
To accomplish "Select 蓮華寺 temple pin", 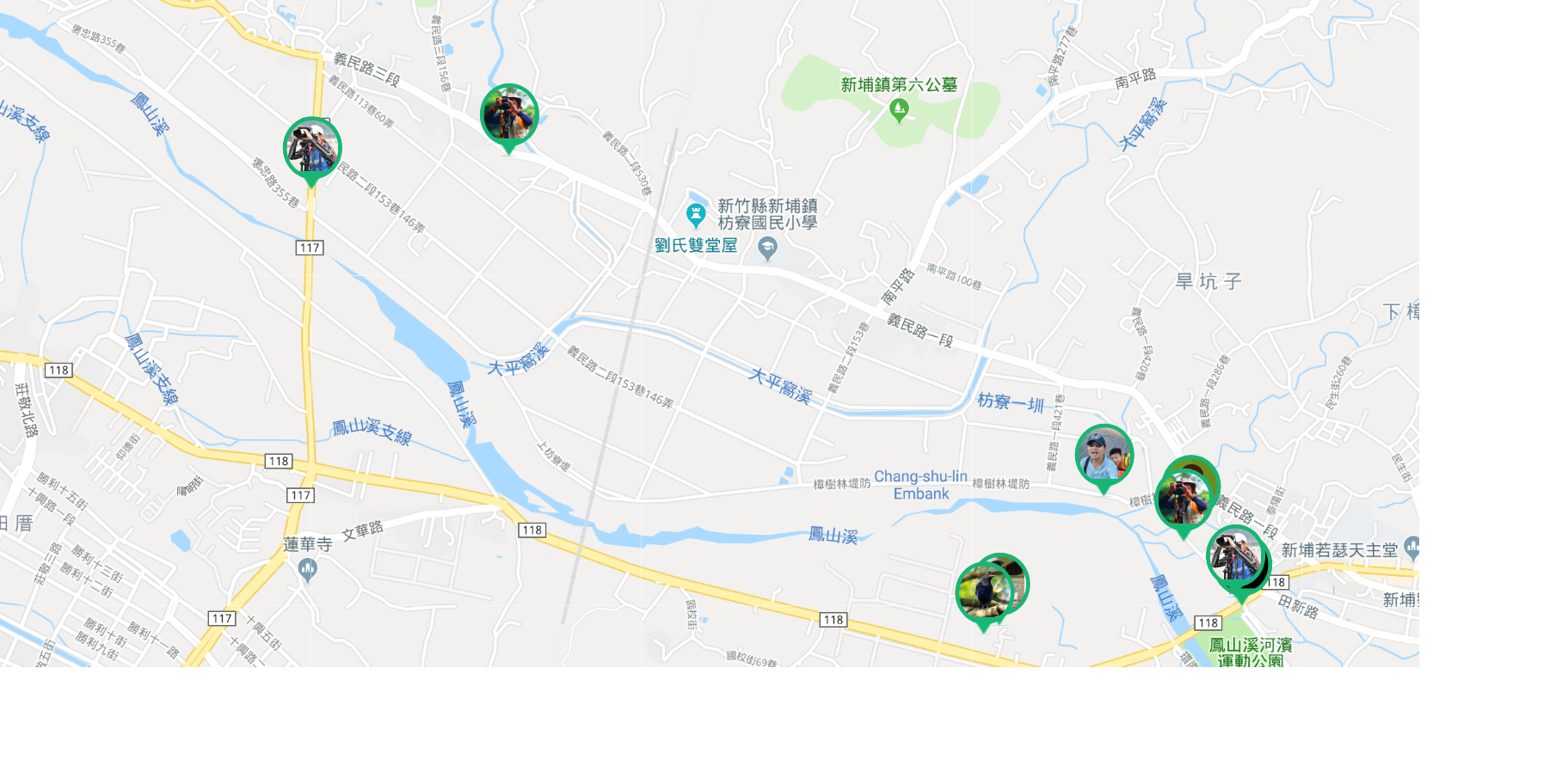I will click(308, 568).
